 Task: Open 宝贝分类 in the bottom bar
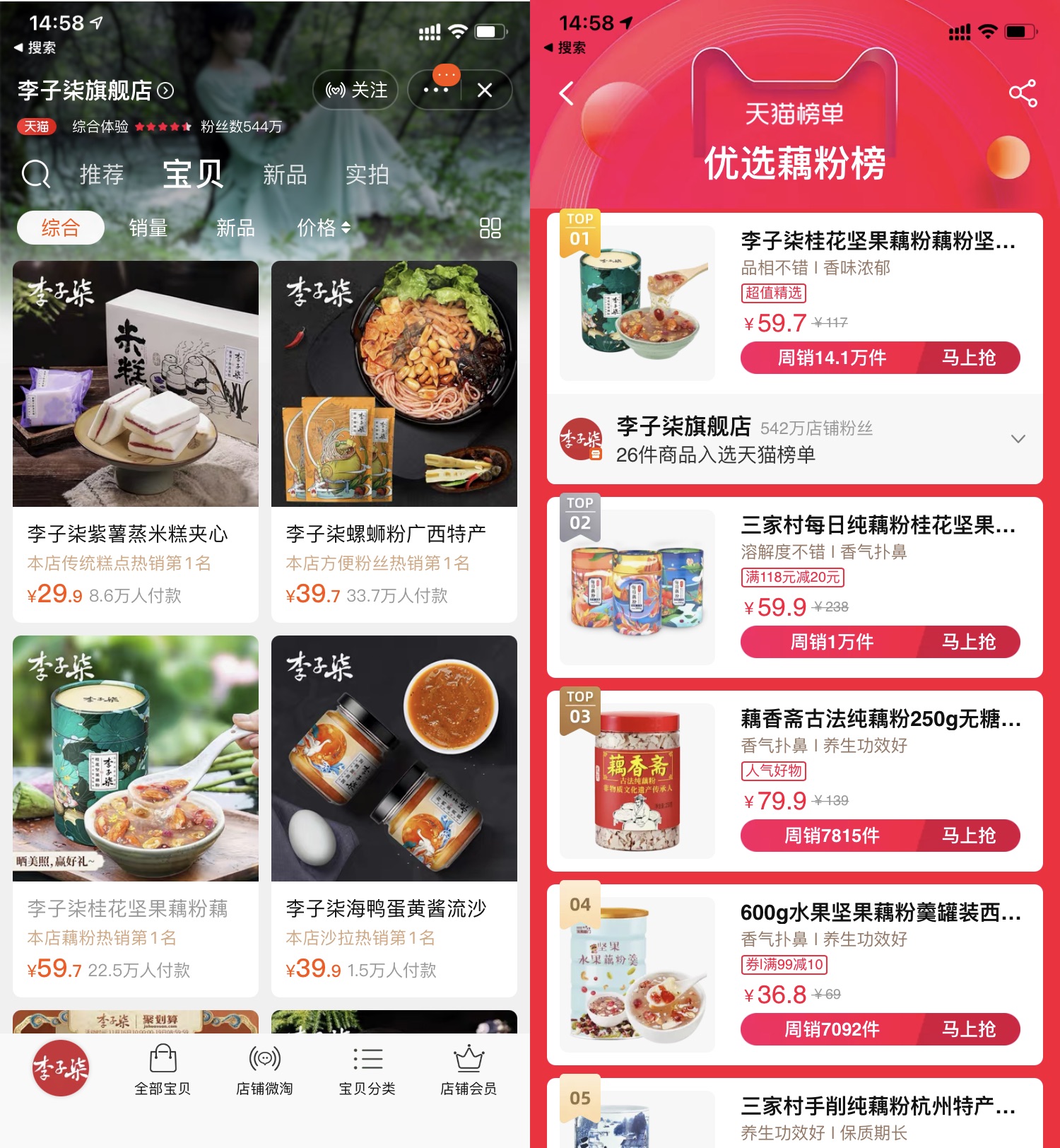[x=367, y=1070]
